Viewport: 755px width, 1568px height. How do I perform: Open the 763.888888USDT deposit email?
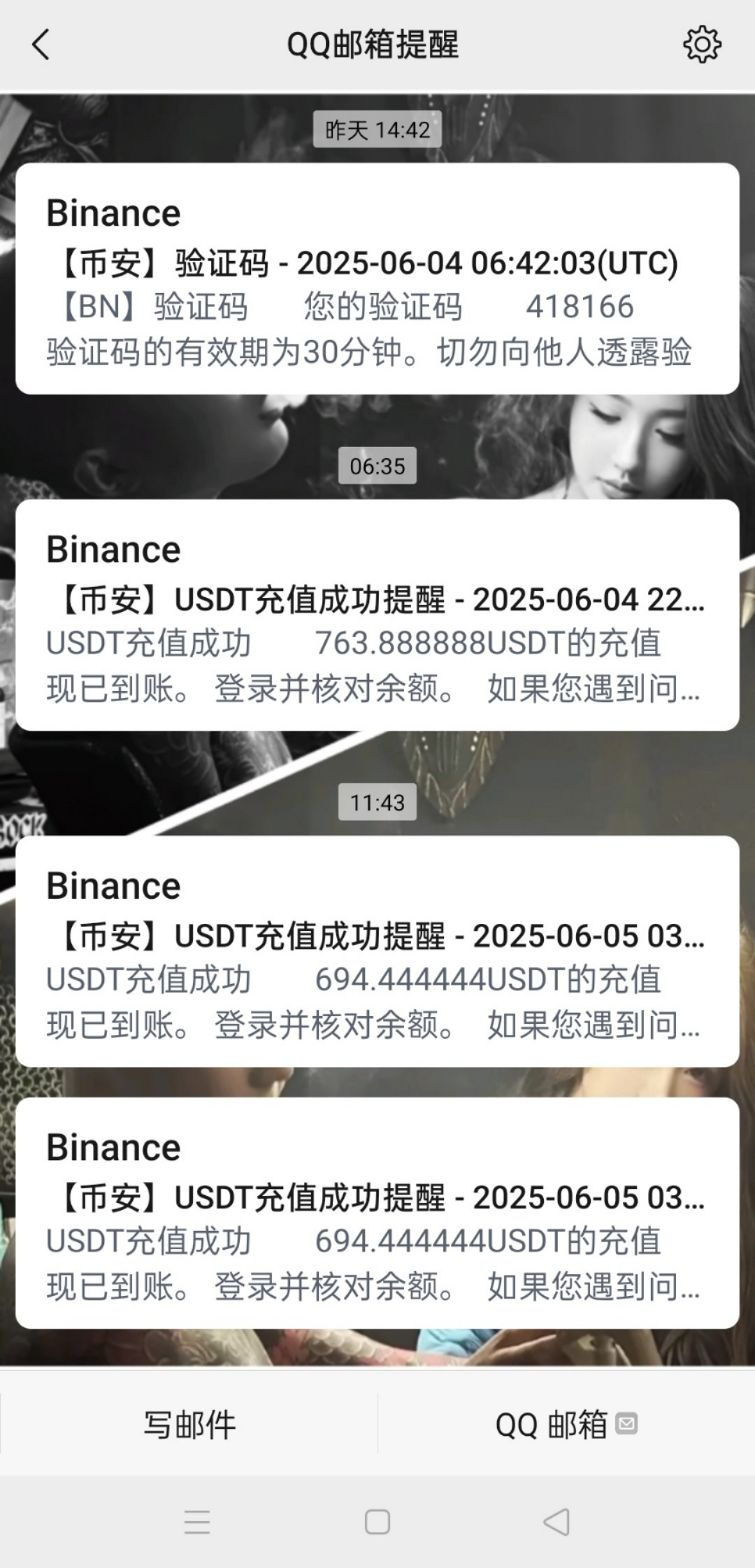point(377,615)
